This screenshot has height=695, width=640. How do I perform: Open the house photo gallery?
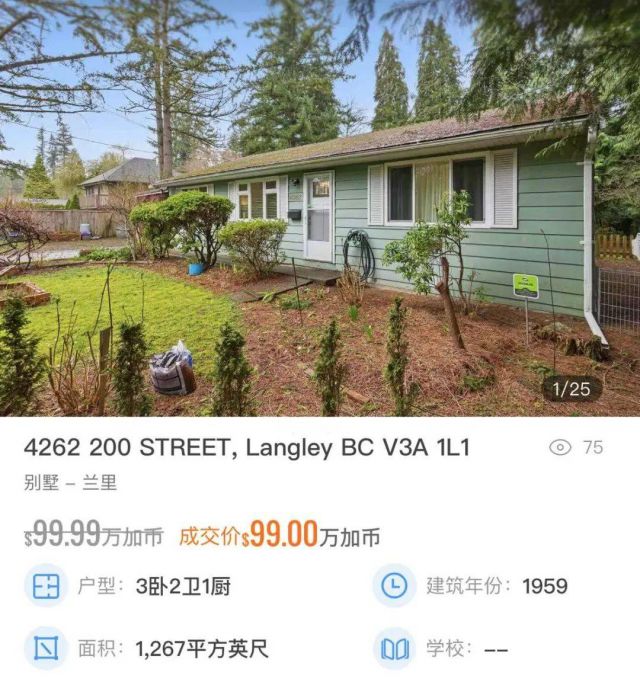point(320,208)
